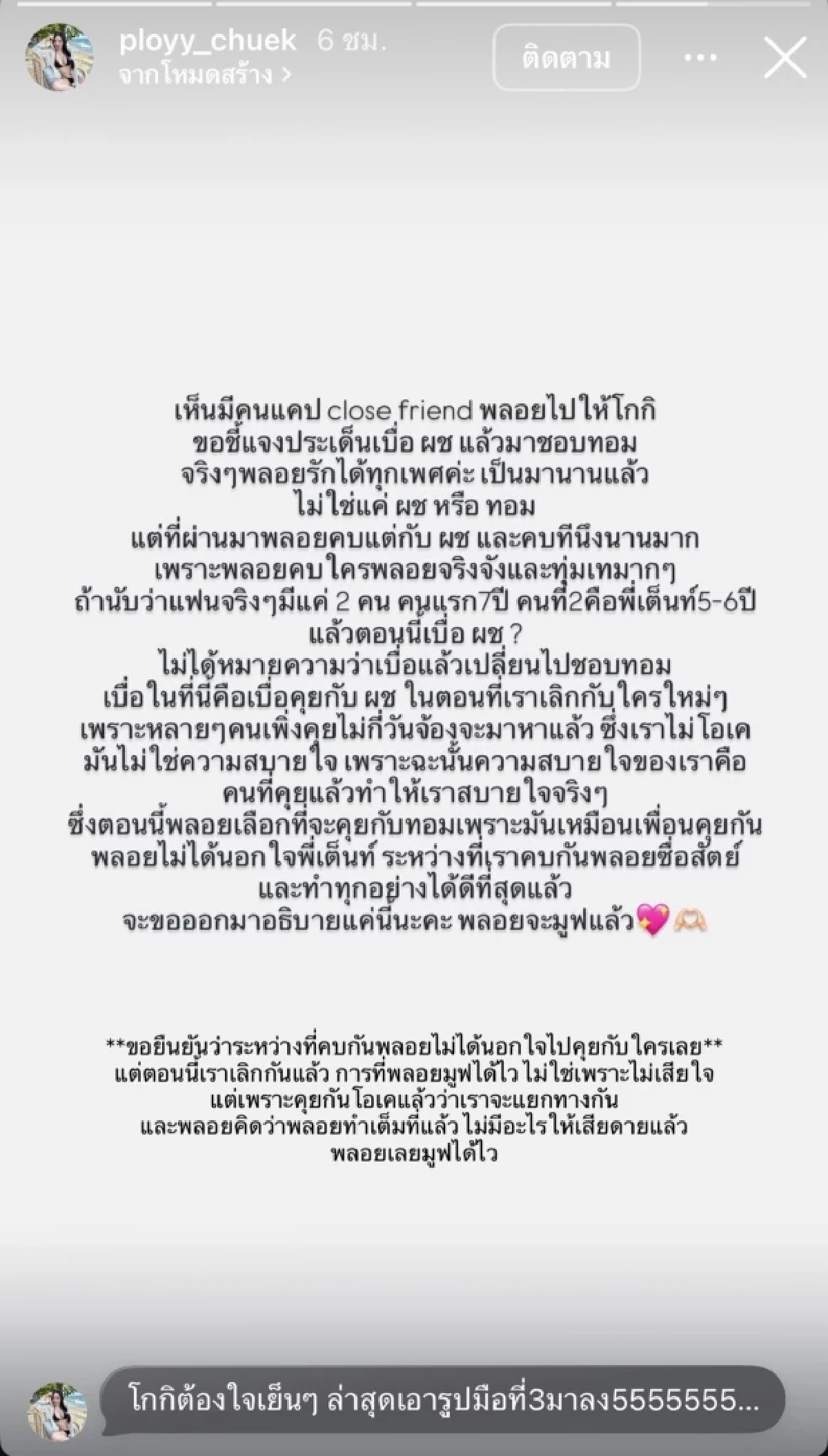The height and width of the screenshot is (1456, 828).
Task: Tap the story progress bar at top
Action: (x=414, y=6)
